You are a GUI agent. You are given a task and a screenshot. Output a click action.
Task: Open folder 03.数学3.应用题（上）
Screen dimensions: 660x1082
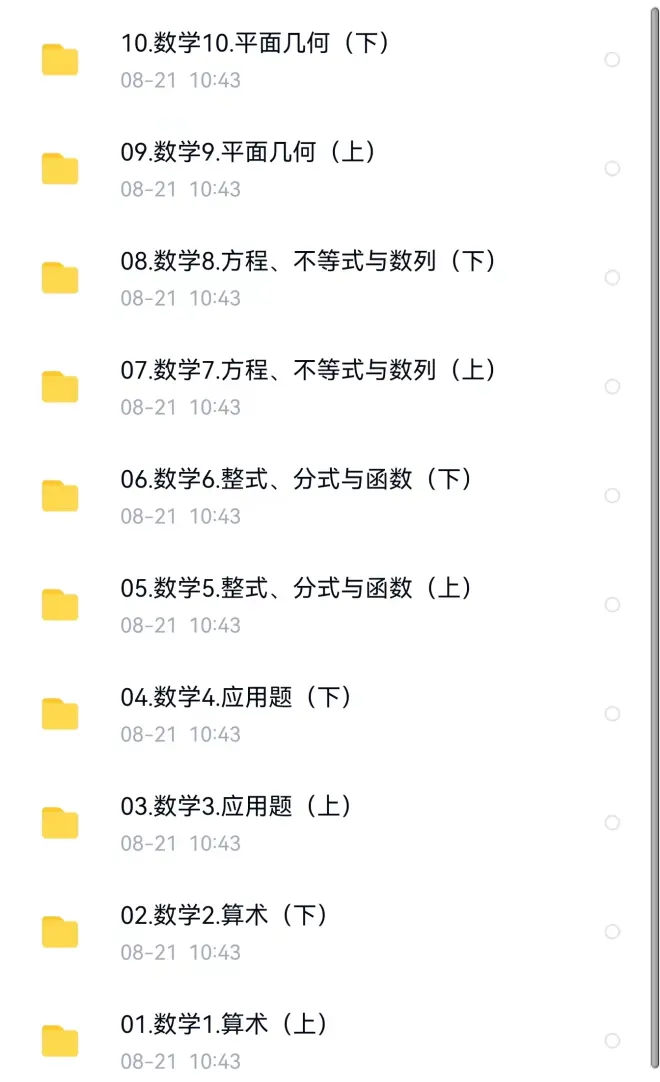(x=236, y=806)
